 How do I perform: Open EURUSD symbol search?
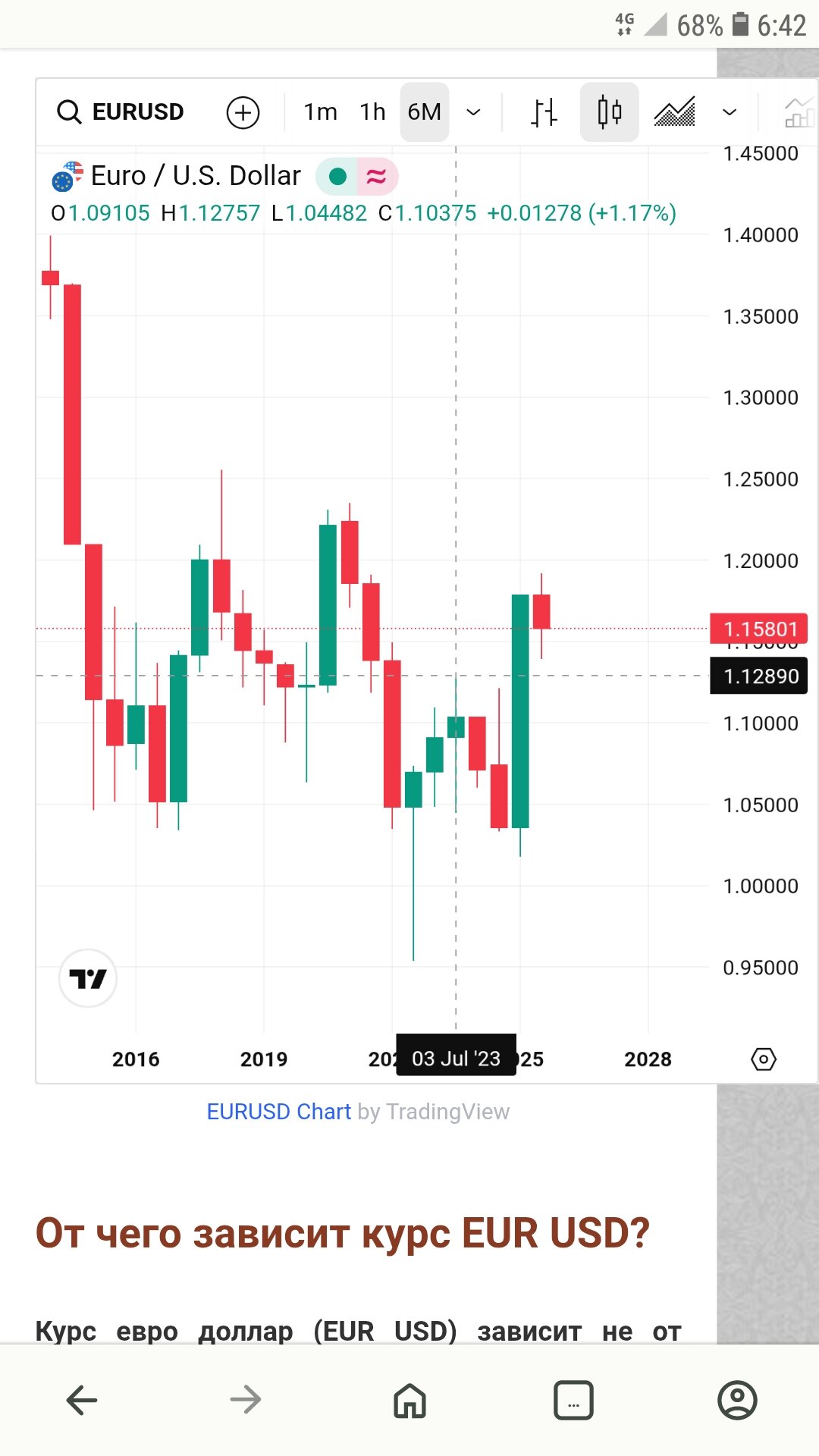(x=121, y=112)
